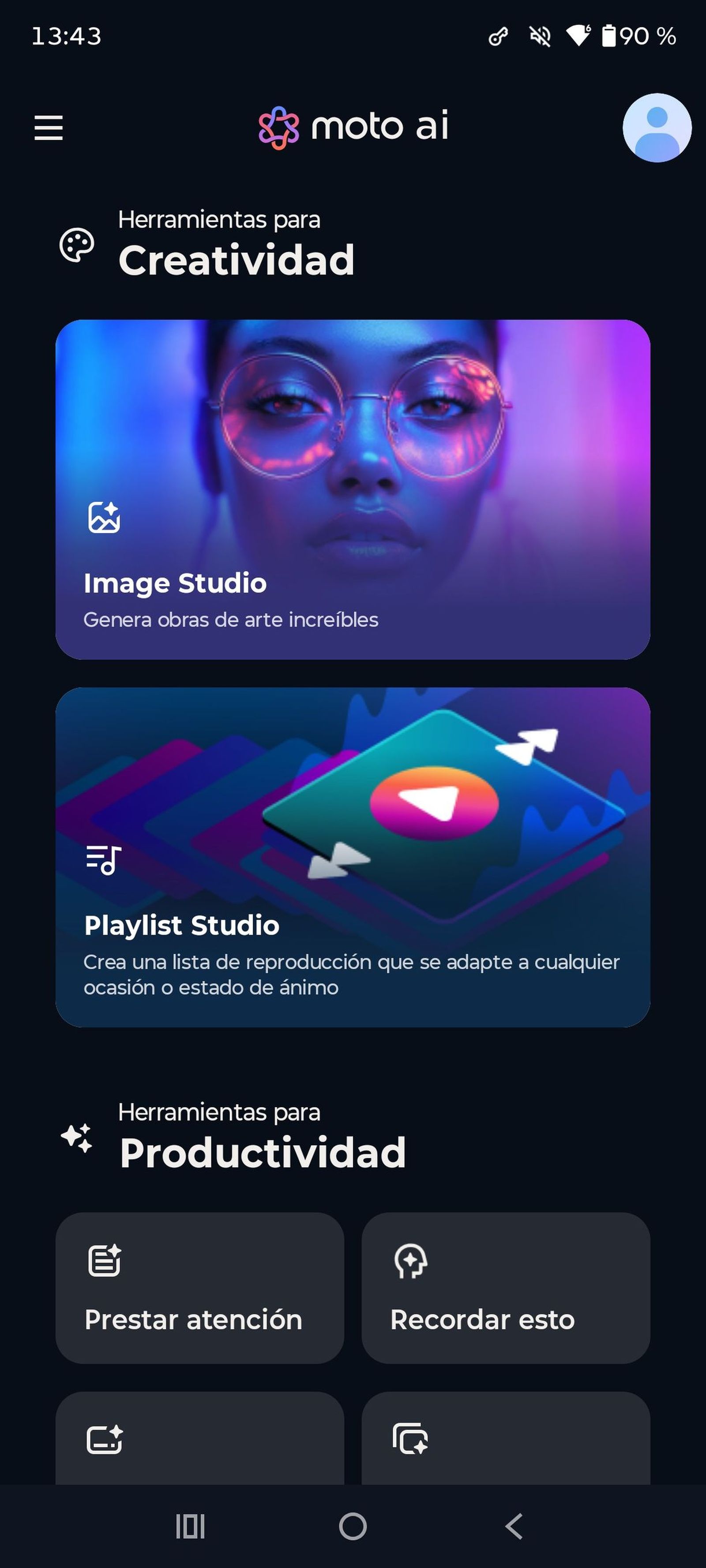
Task: Launch the Playlist Studio card
Action: (x=353, y=856)
